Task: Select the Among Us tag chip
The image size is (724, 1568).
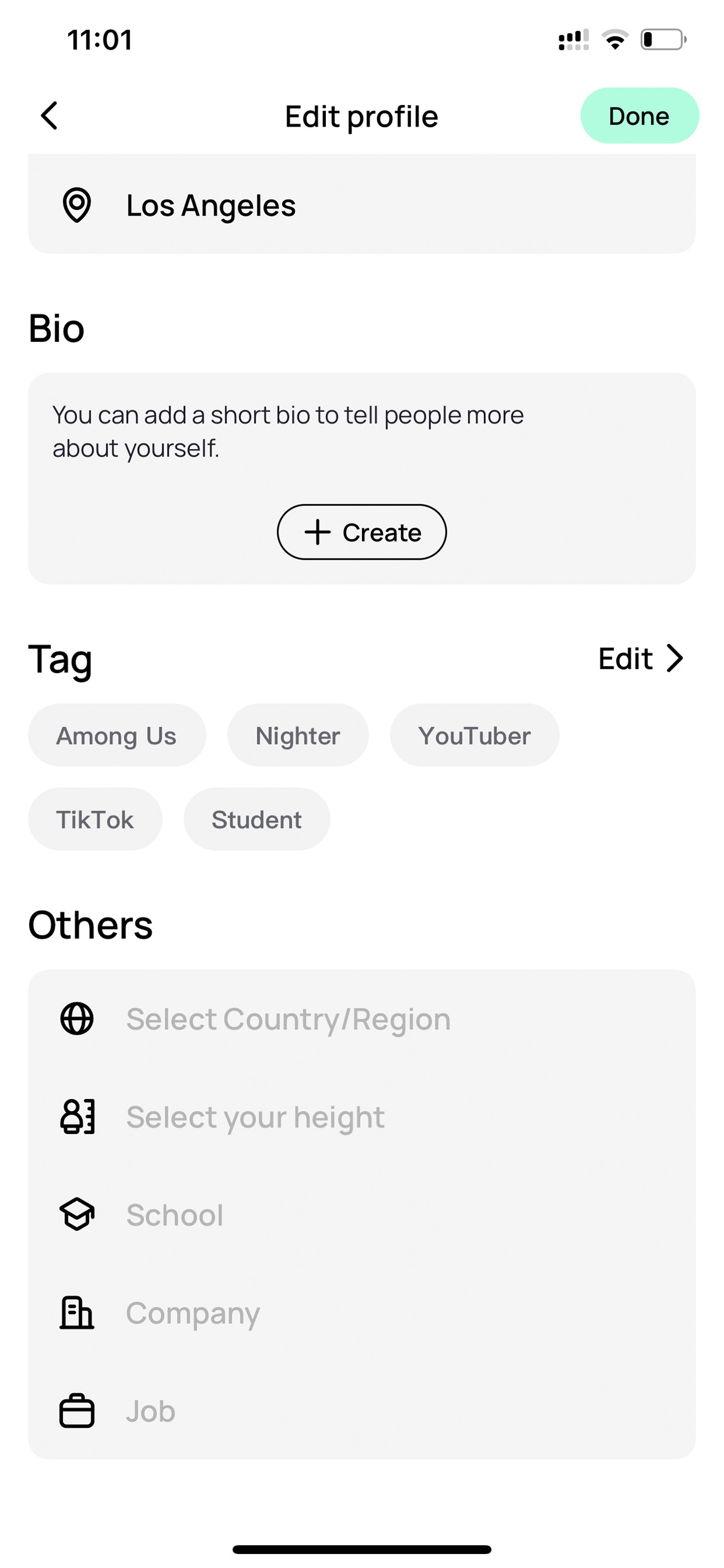Action: [117, 736]
